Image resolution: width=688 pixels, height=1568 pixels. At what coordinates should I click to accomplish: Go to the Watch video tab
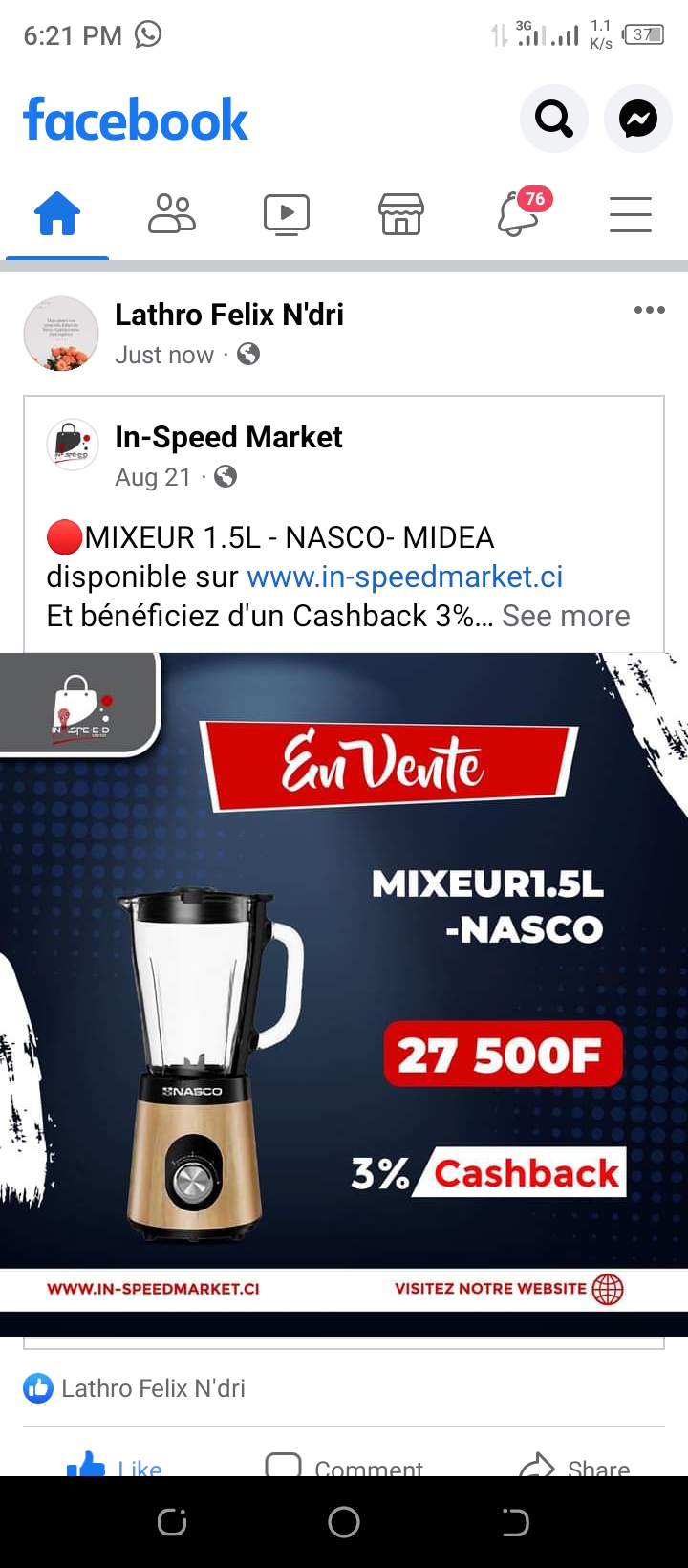(x=287, y=213)
